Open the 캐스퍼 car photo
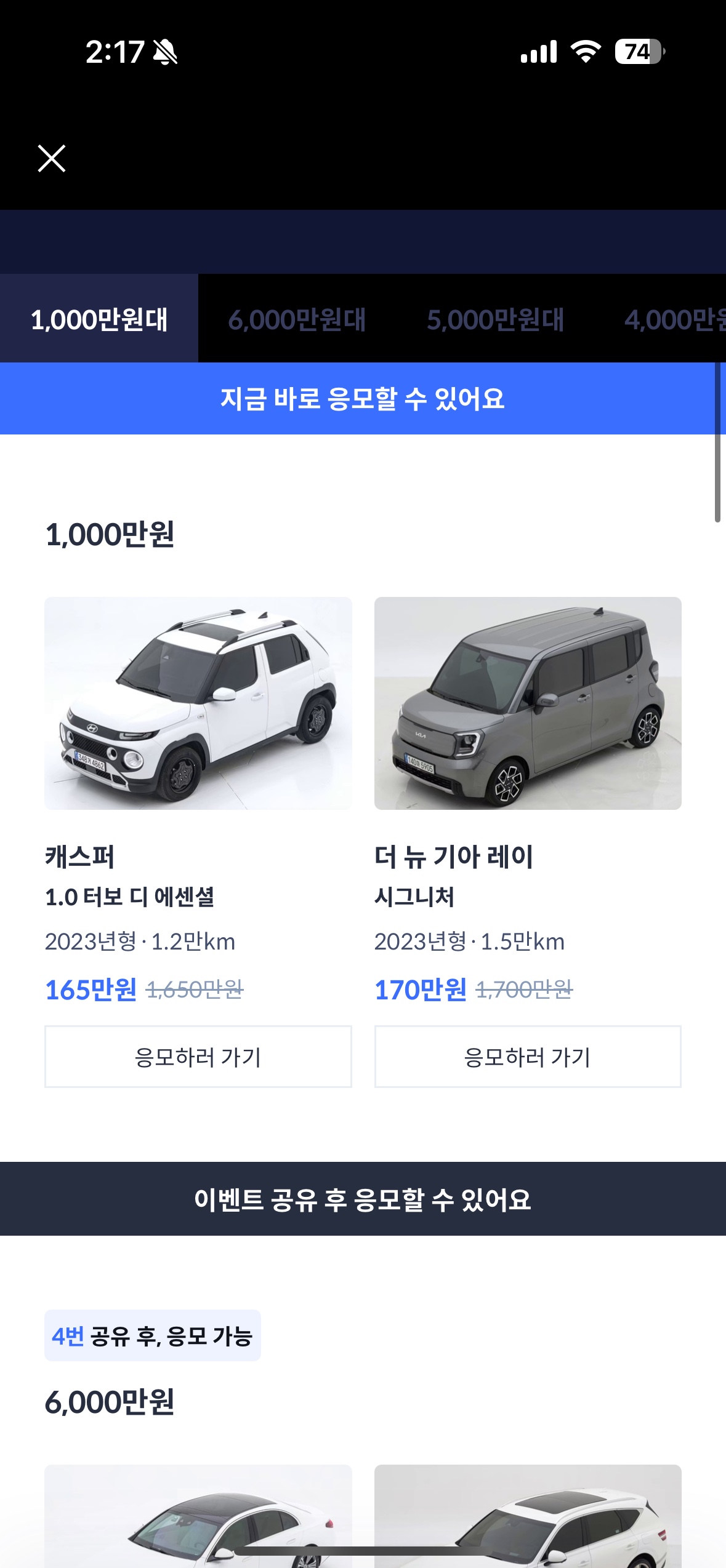This screenshot has width=726, height=1568. [198, 703]
